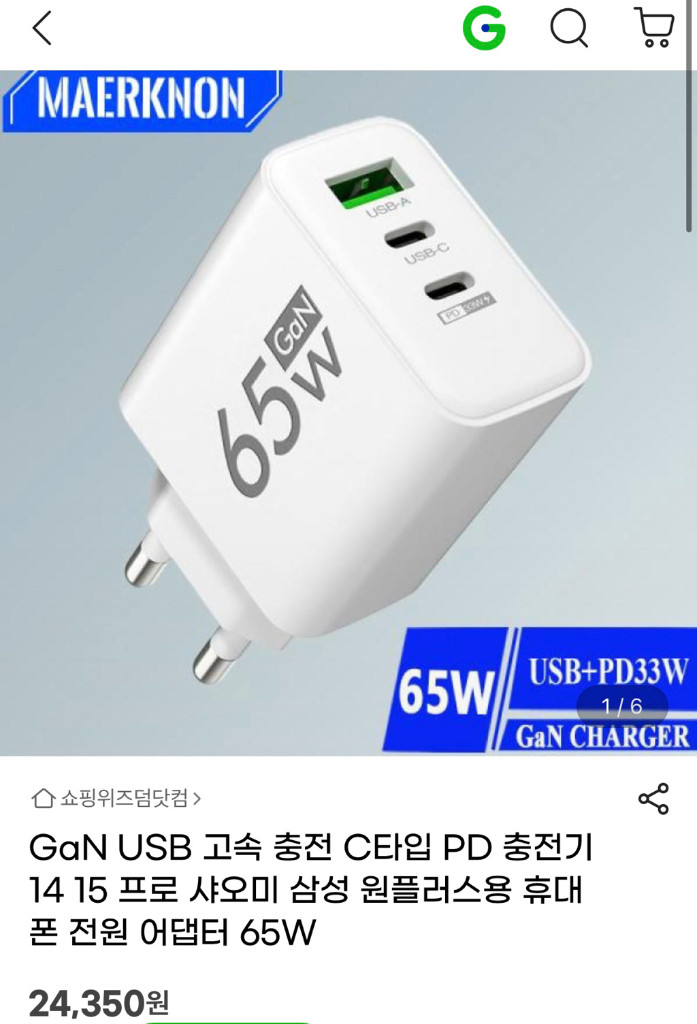Open Gmarket home via green G icon
The image size is (697, 1024).
pyautogui.click(x=484, y=30)
